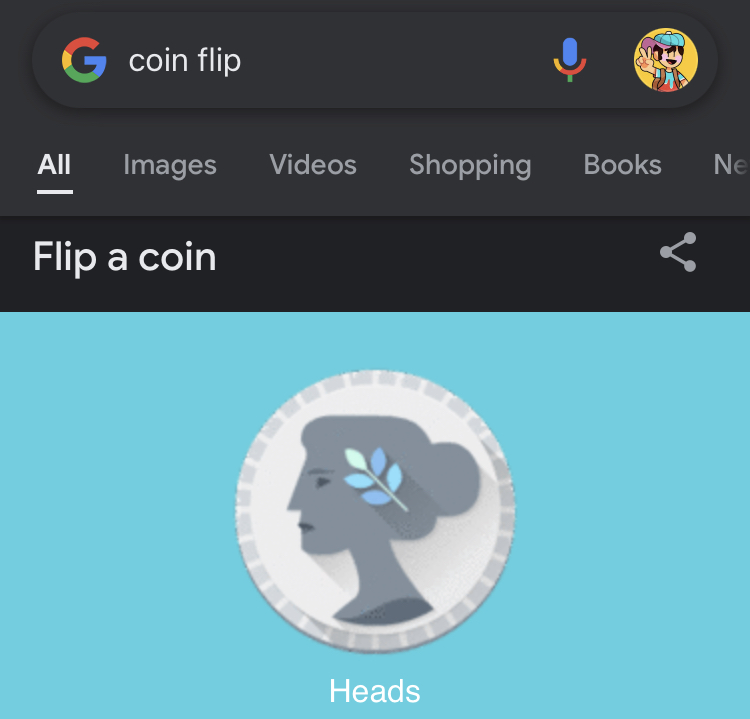Start voice search with the microphone
The width and height of the screenshot is (750, 719).
point(570,60)
